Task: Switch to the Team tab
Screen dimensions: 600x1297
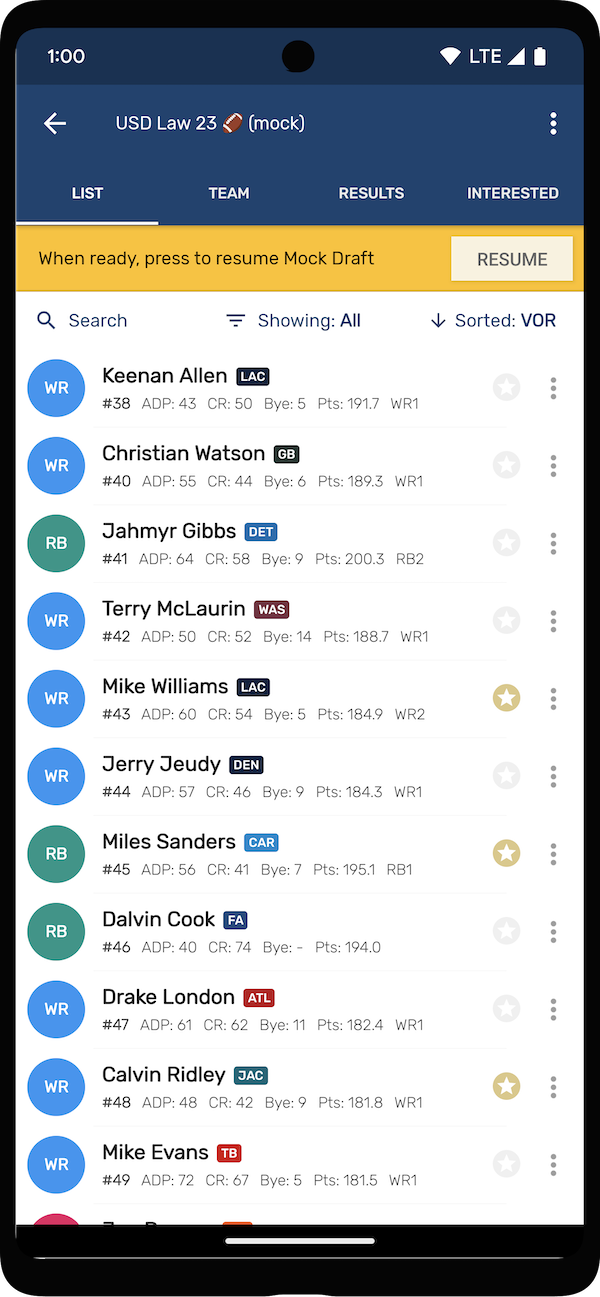Action: pyautogui.click(x=229, y=193)
